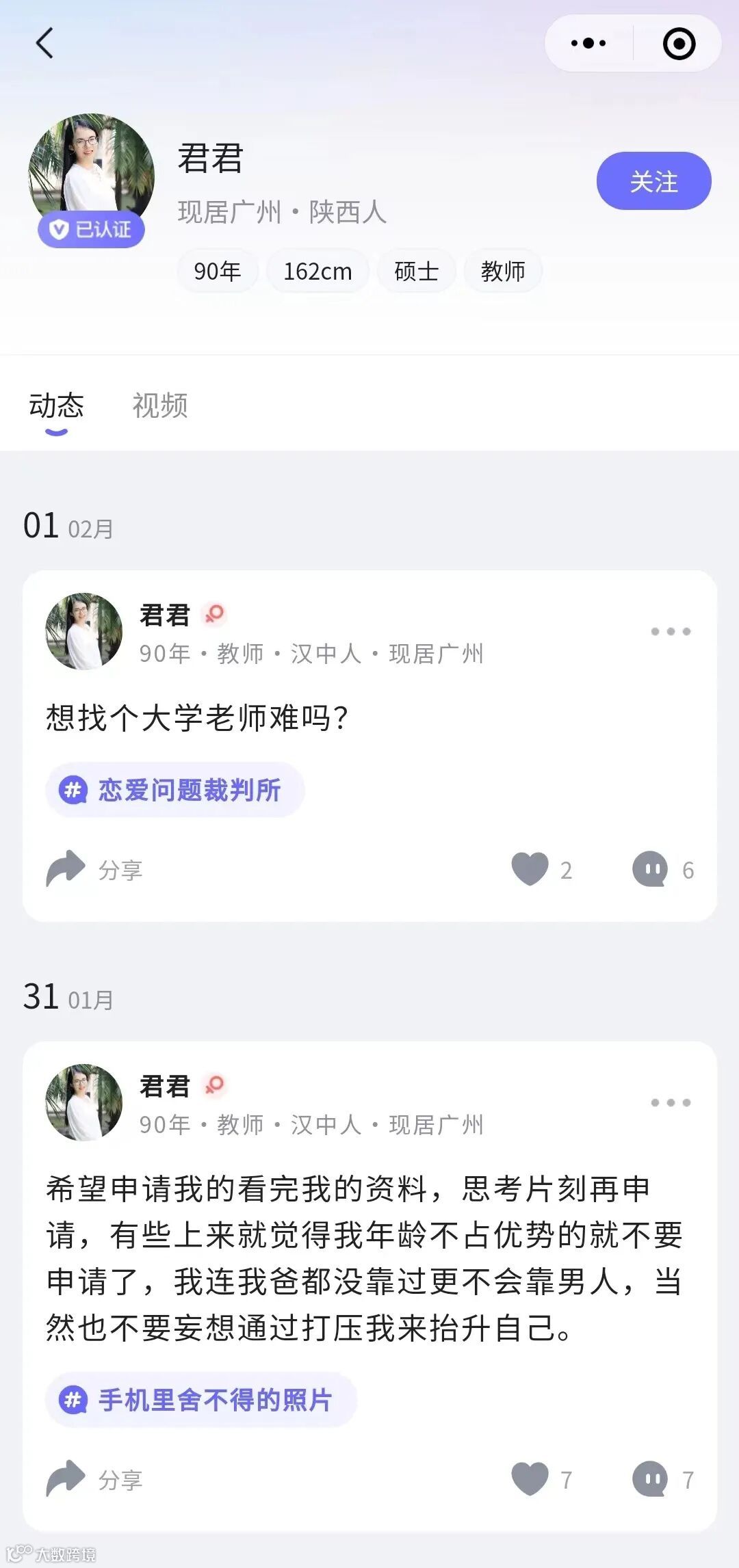Like the post tagged 手机里舍不得的照片
739x1568 pixels.
pos(531,1479)
